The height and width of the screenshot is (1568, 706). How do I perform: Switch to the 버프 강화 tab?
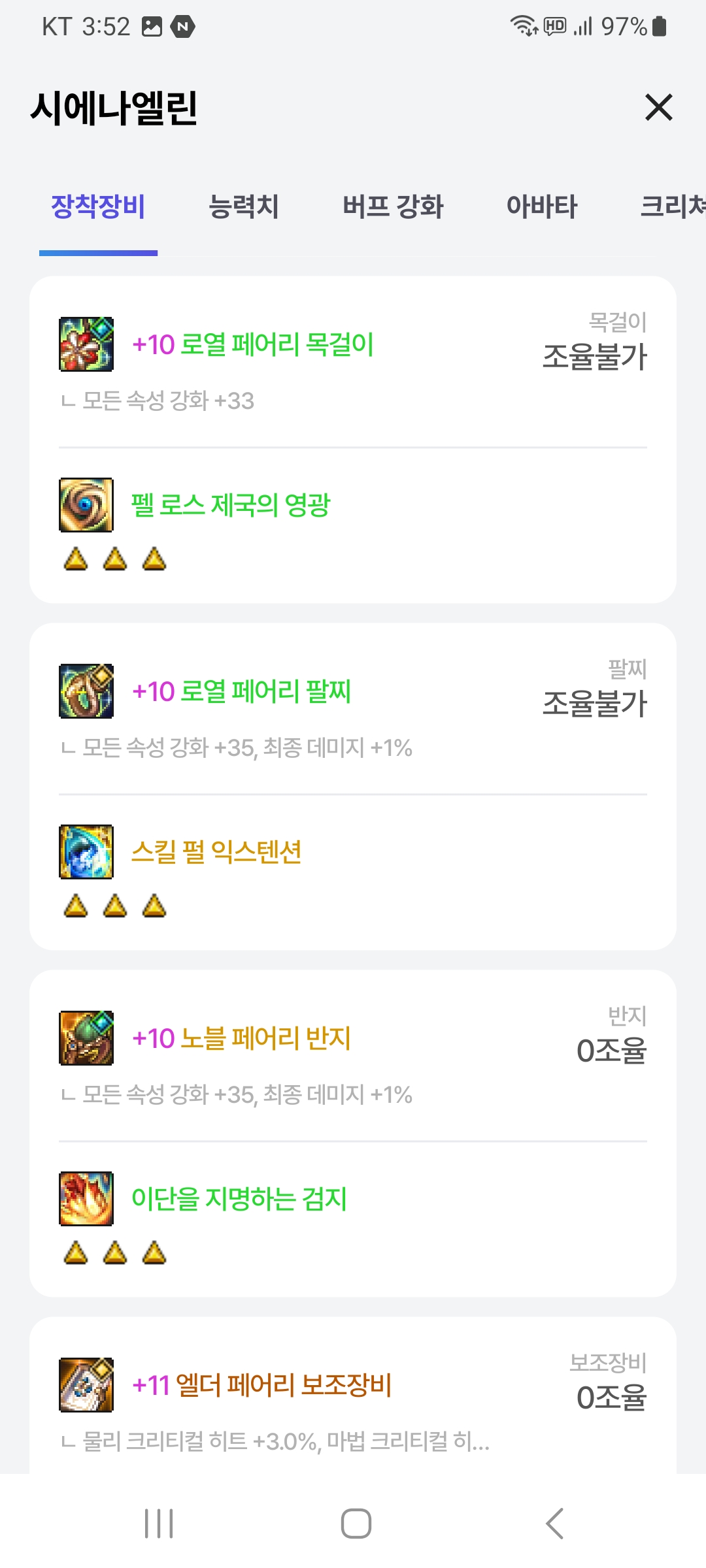tap(393, 206)
